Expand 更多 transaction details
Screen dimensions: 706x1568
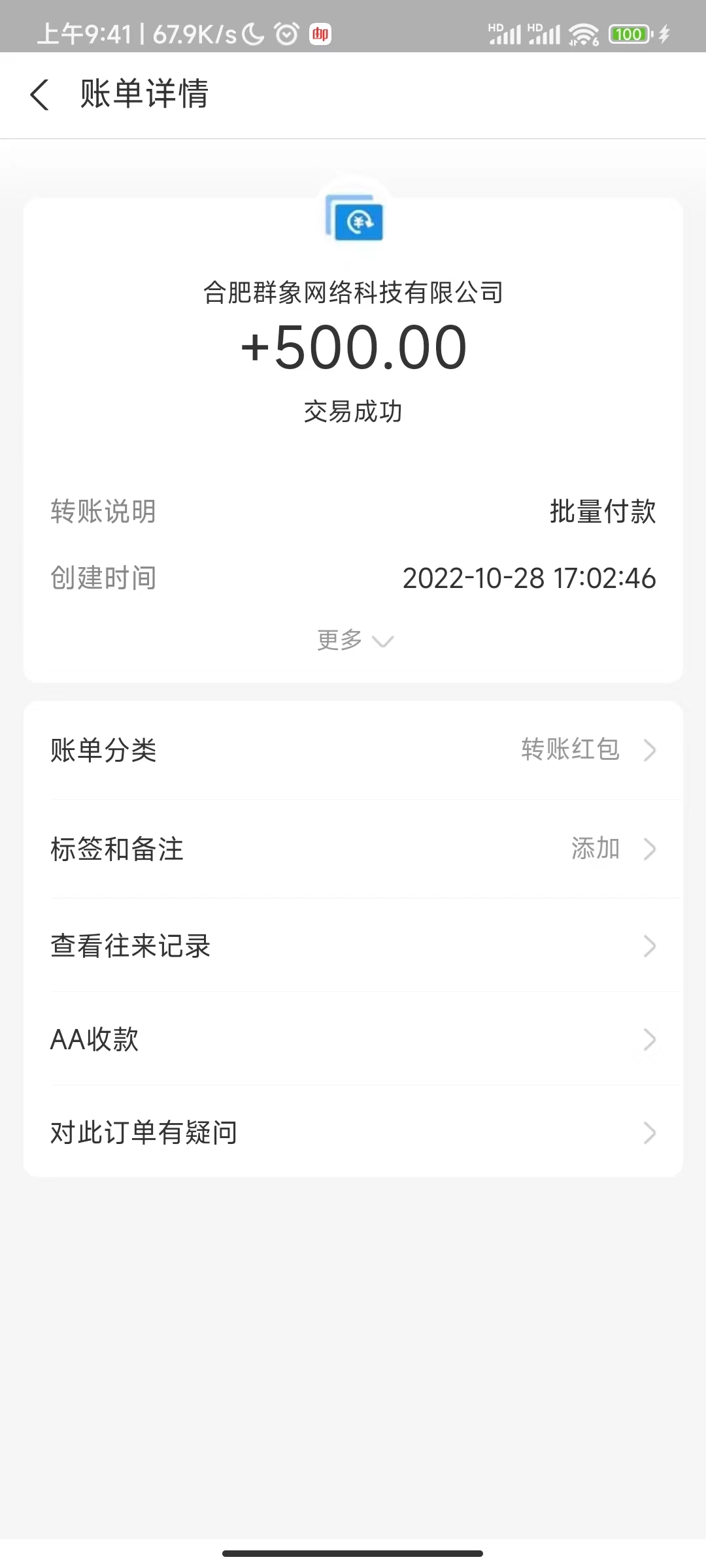click(x=354, y=640)
